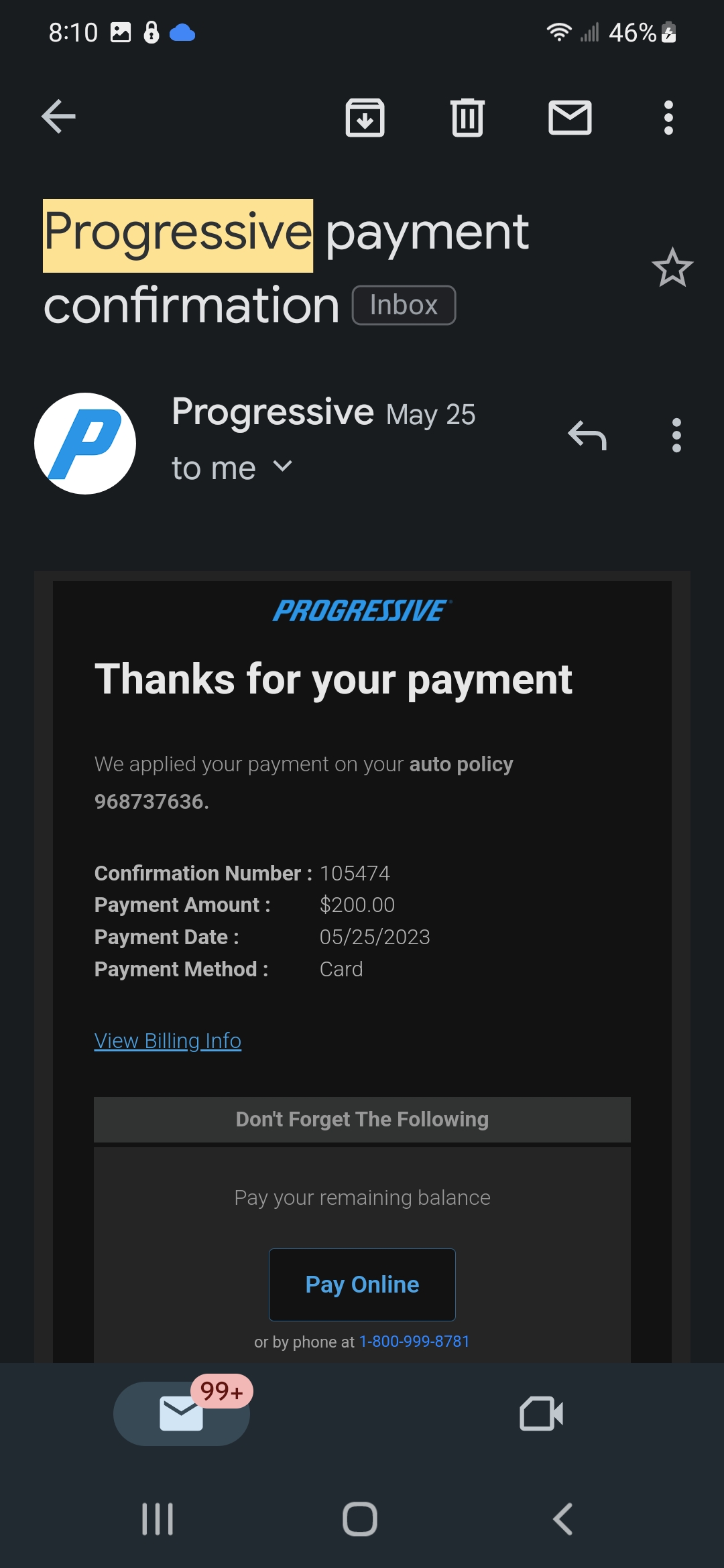Screen dimensions: 724x1568
Task: Open recent apps from navigation bar
Action: 158,1519
